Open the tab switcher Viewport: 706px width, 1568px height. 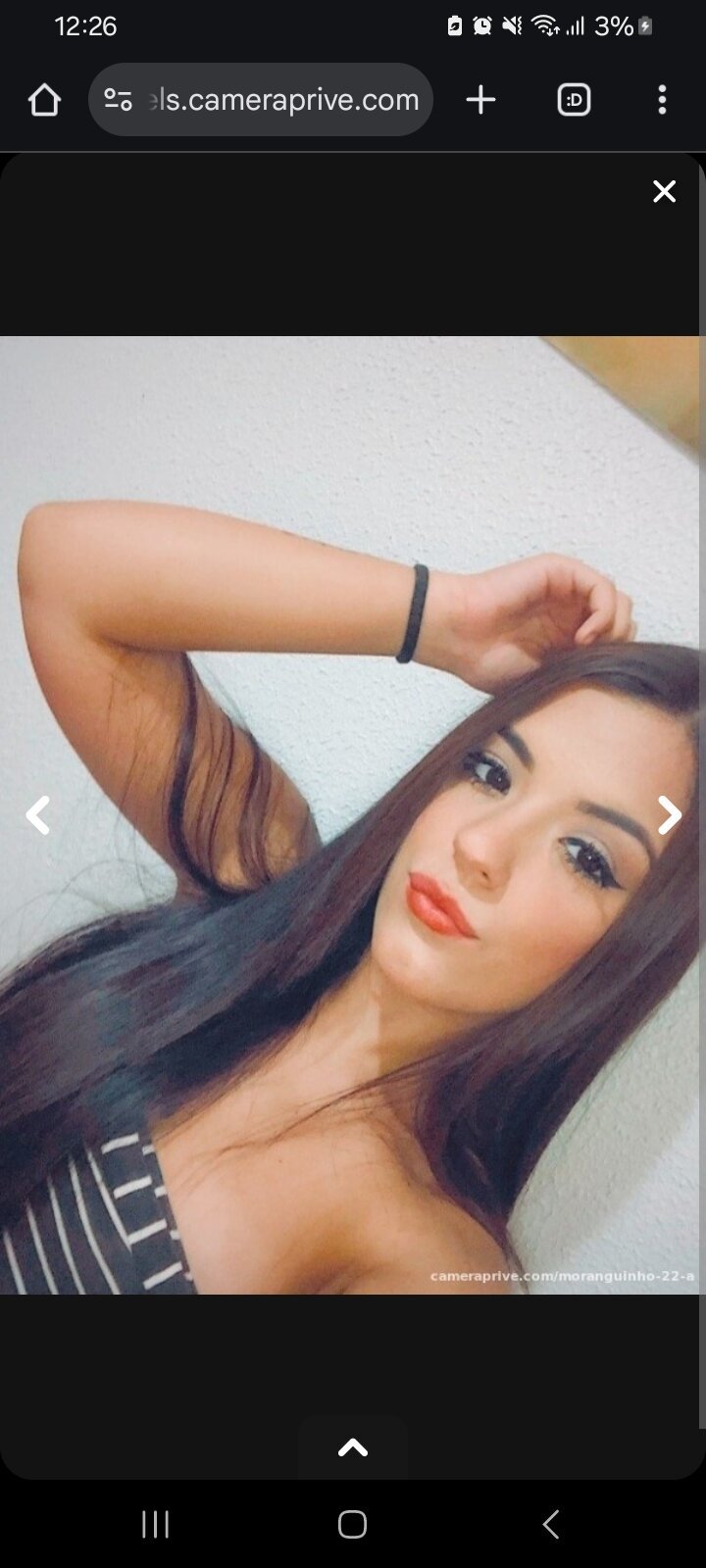(574, 100)
